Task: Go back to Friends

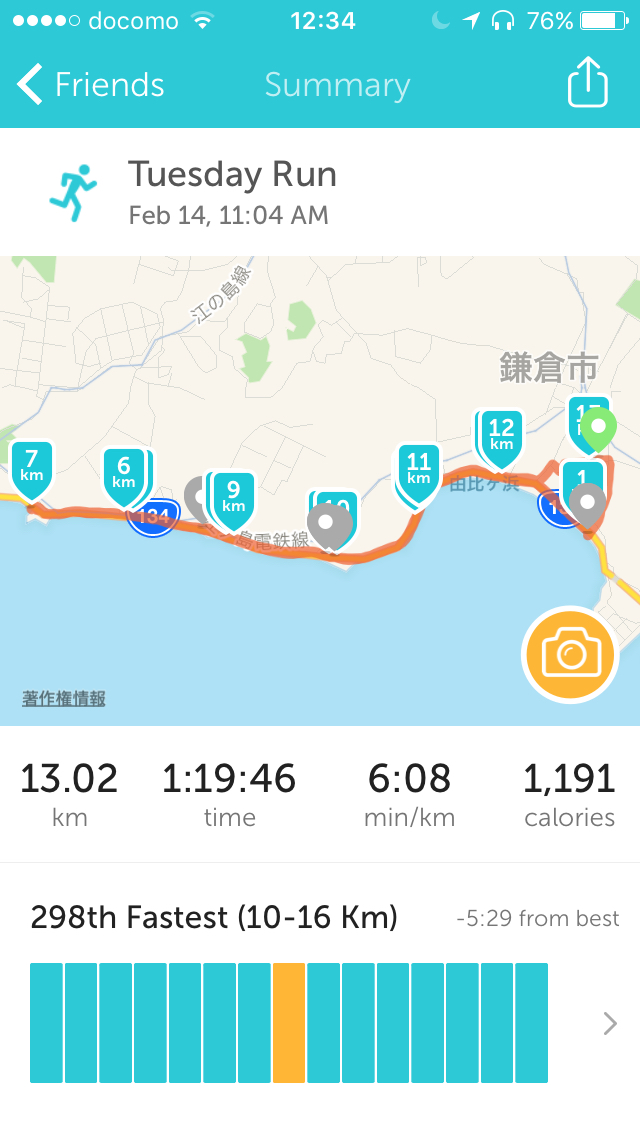Action: [x=90, y=85]
